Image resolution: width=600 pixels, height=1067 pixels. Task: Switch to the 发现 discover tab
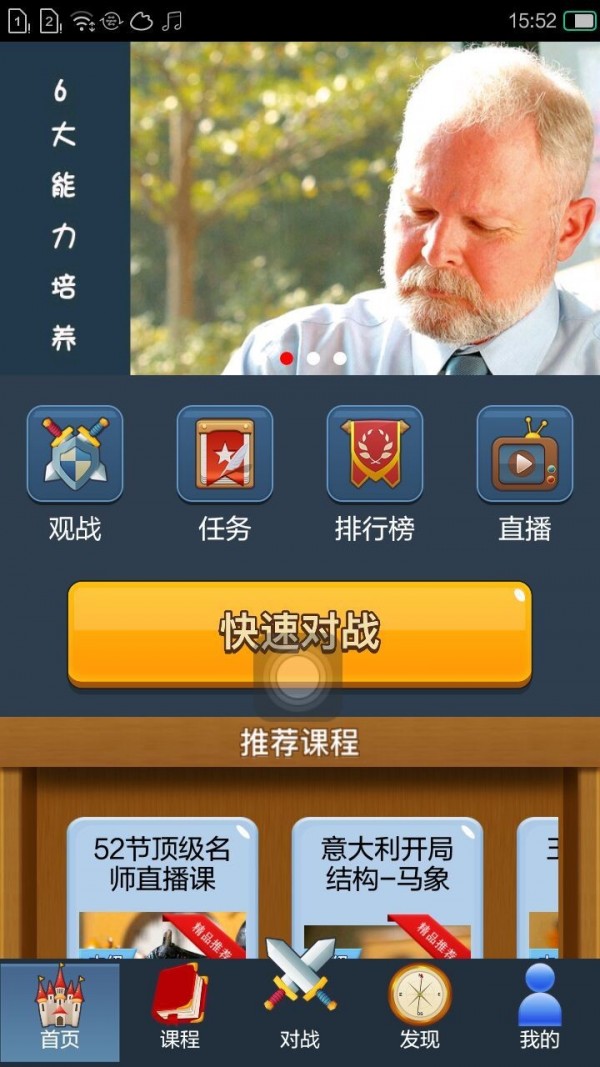(x=420, y=1012)
